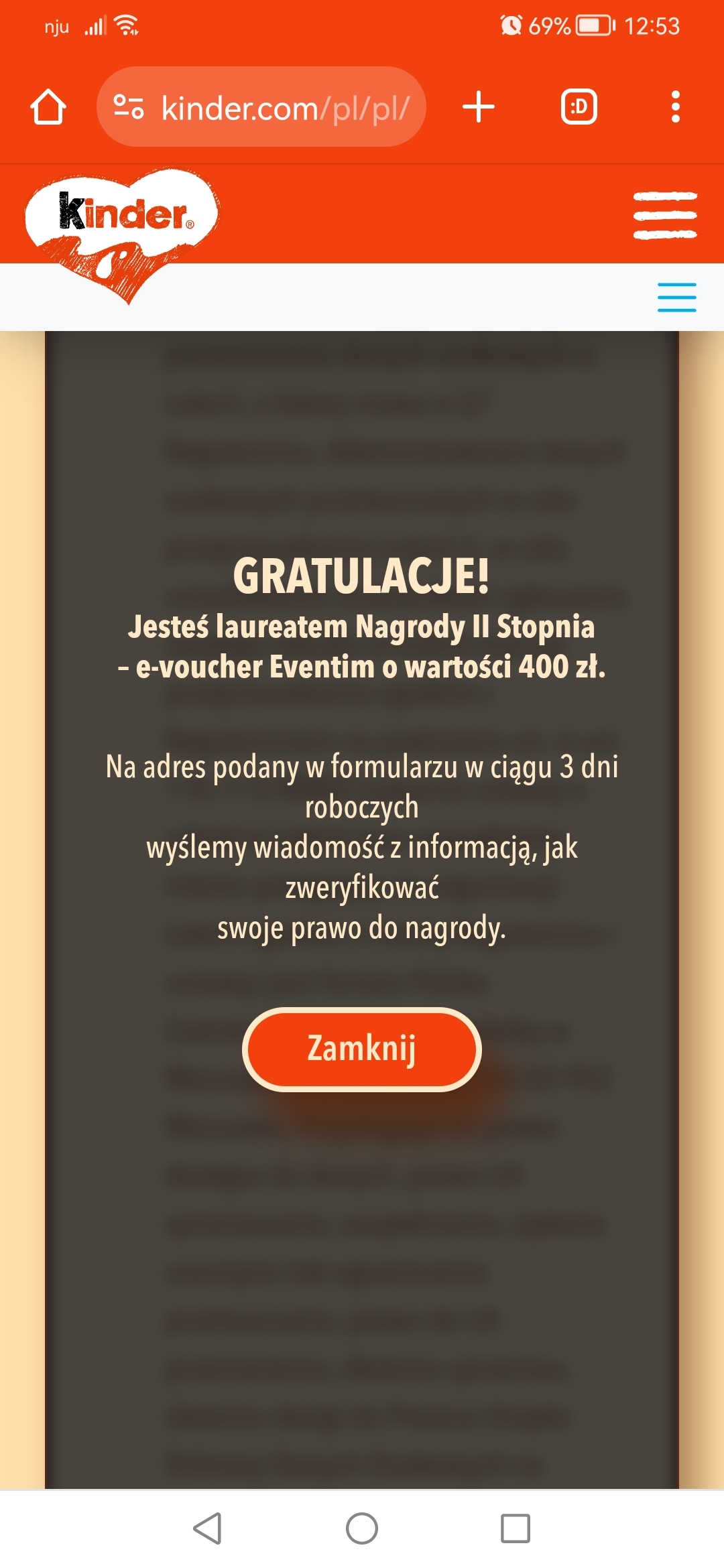Show recent apps from the navigation bar
Viewport: 724px width, 1568px height.
pos(515,1528)
